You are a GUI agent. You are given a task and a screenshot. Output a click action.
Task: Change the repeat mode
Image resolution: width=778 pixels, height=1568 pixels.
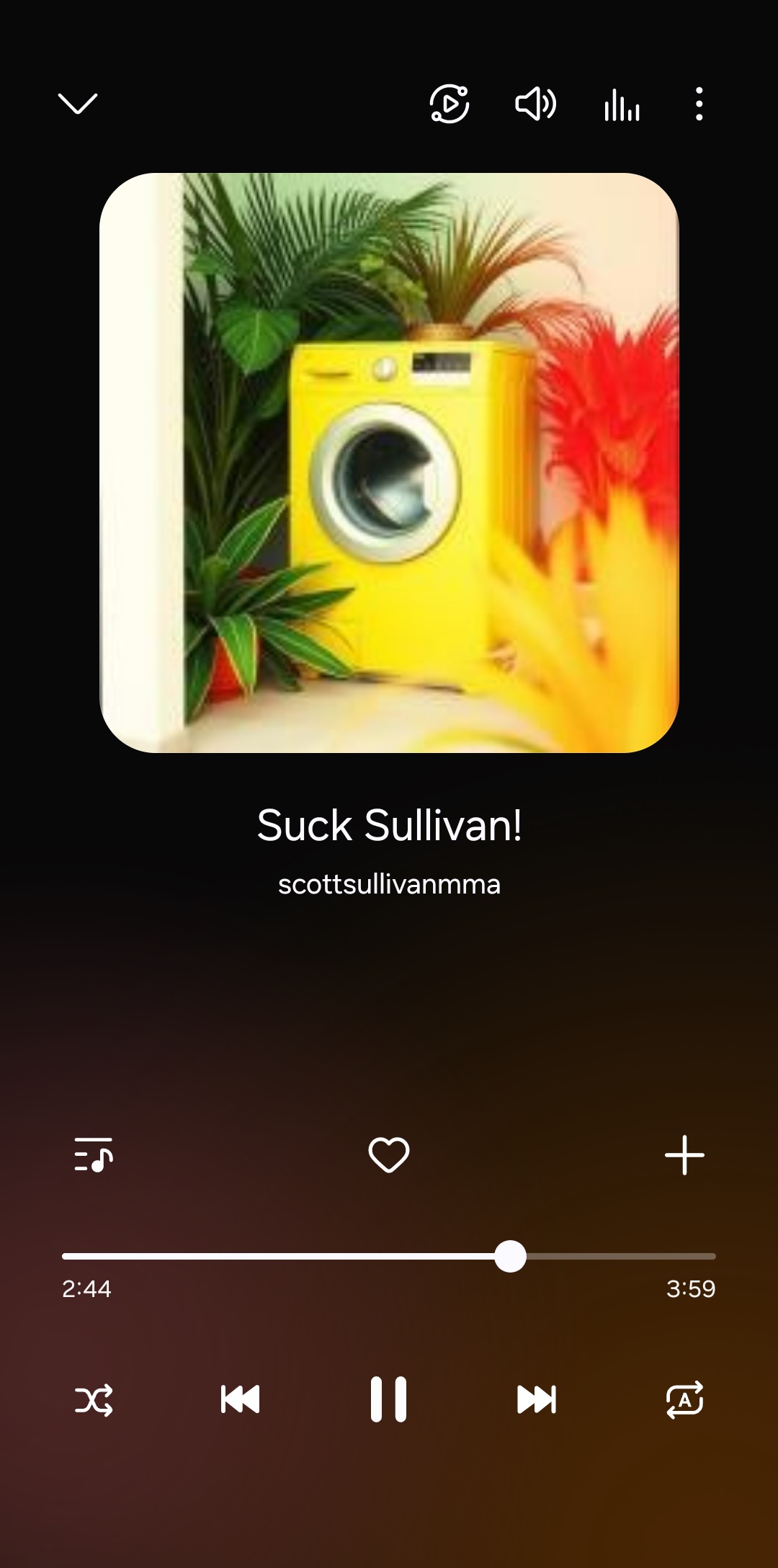point(684,1399)
